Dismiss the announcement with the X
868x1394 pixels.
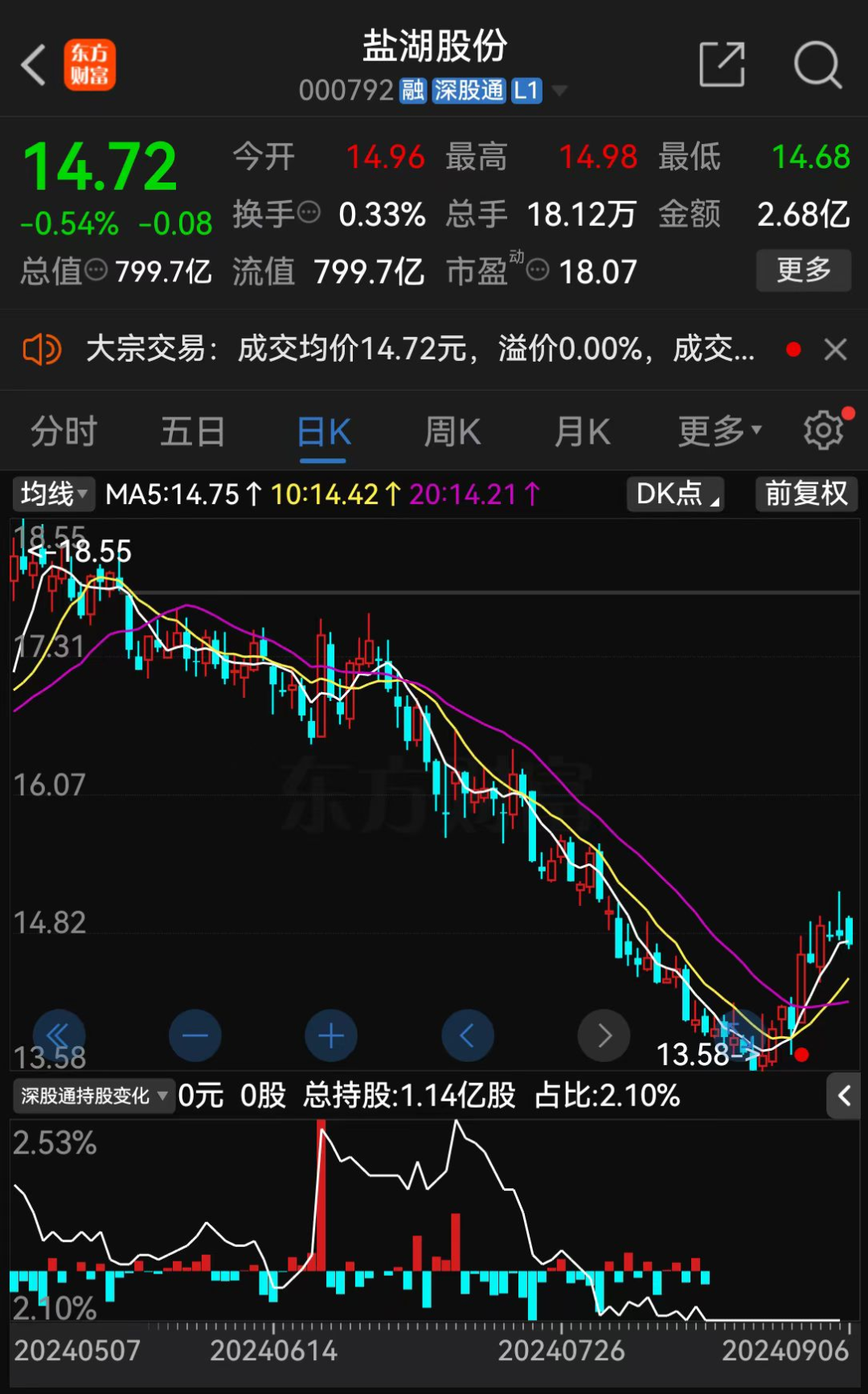point(835,349)
